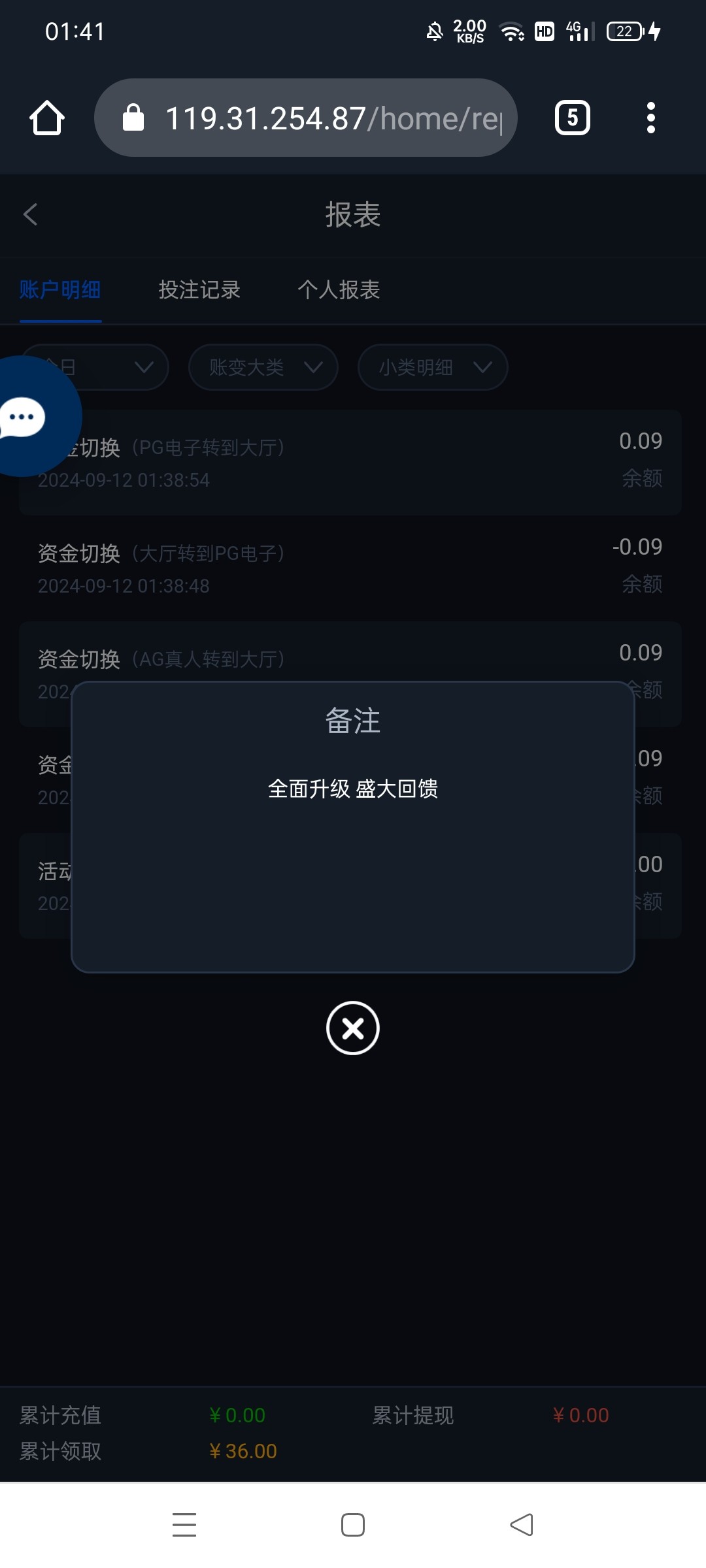Switch to 个人报表 tab
The image size is (706, 1568).
tap(339, 289)
